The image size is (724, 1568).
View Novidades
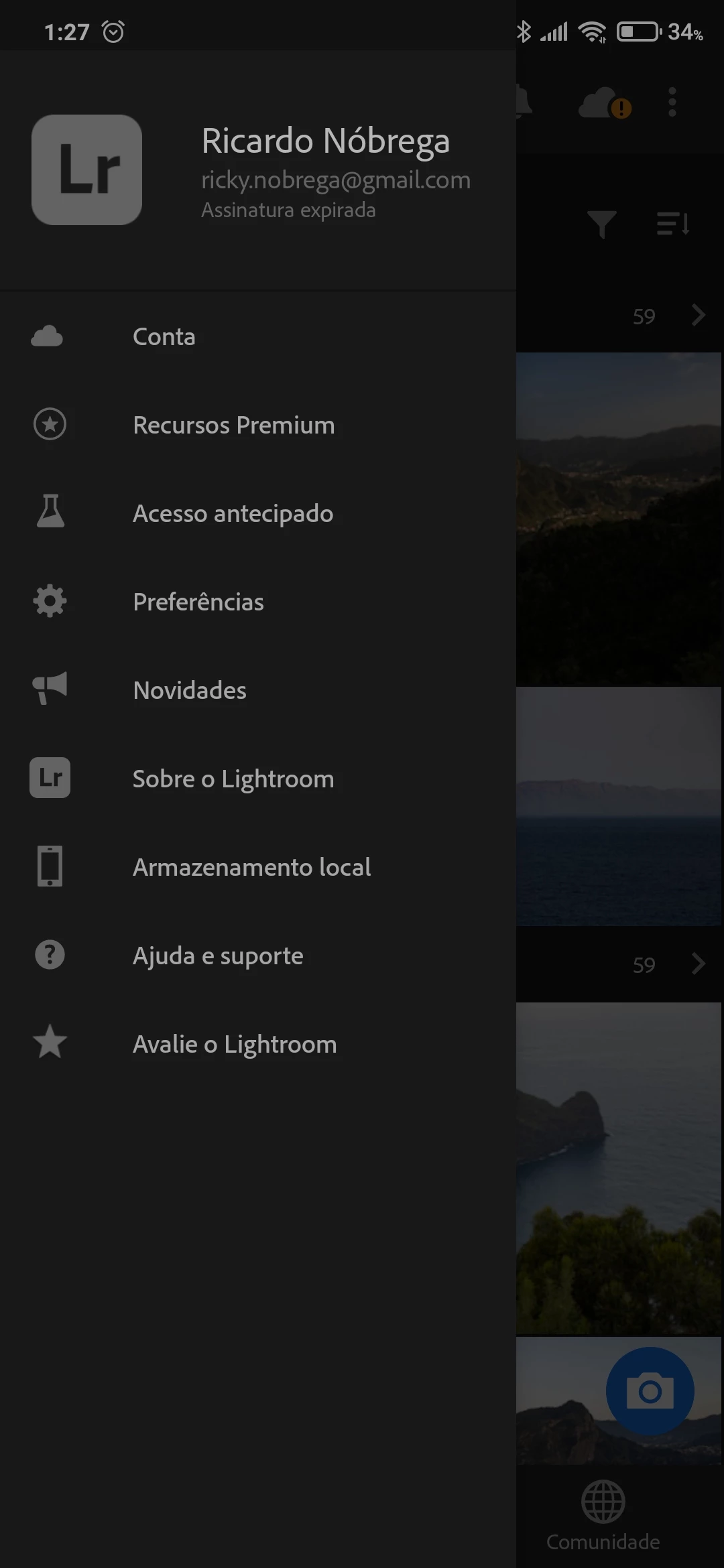(190, 690)
